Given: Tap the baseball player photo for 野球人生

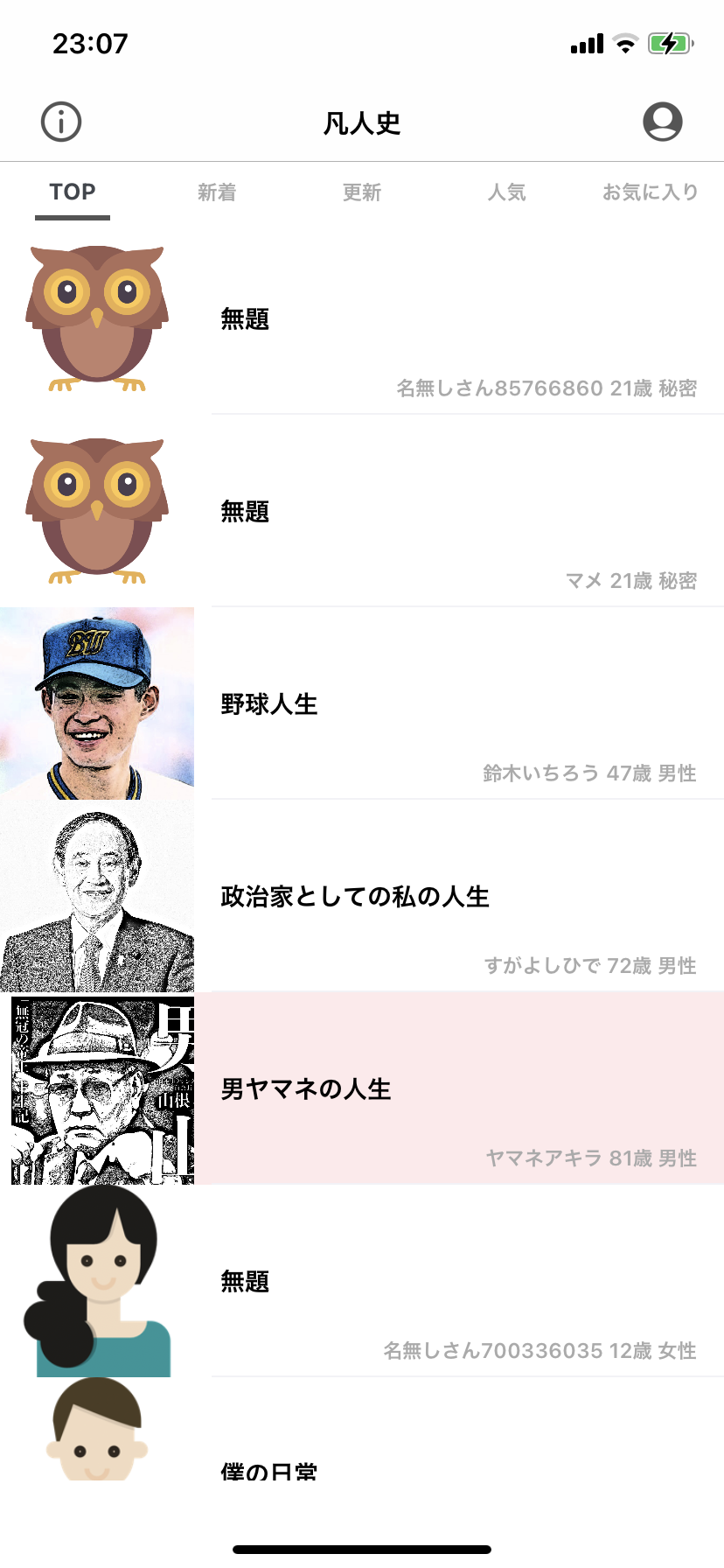Looking at the screenshot, I should pyautogui.click(x=97, y=703).
